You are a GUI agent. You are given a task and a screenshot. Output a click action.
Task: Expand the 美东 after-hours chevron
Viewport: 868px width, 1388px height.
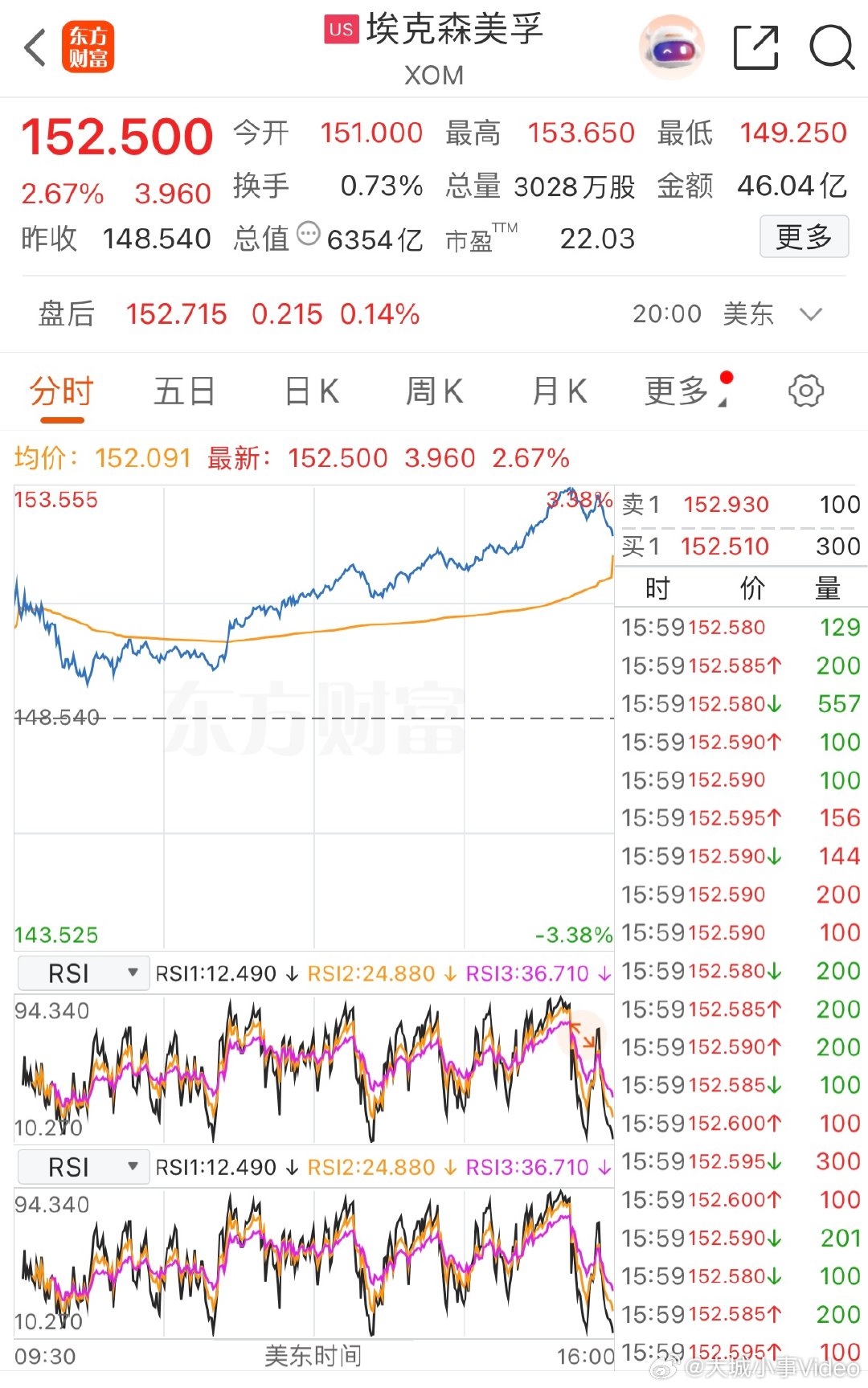pyautogui.click(x=812, y=315)
